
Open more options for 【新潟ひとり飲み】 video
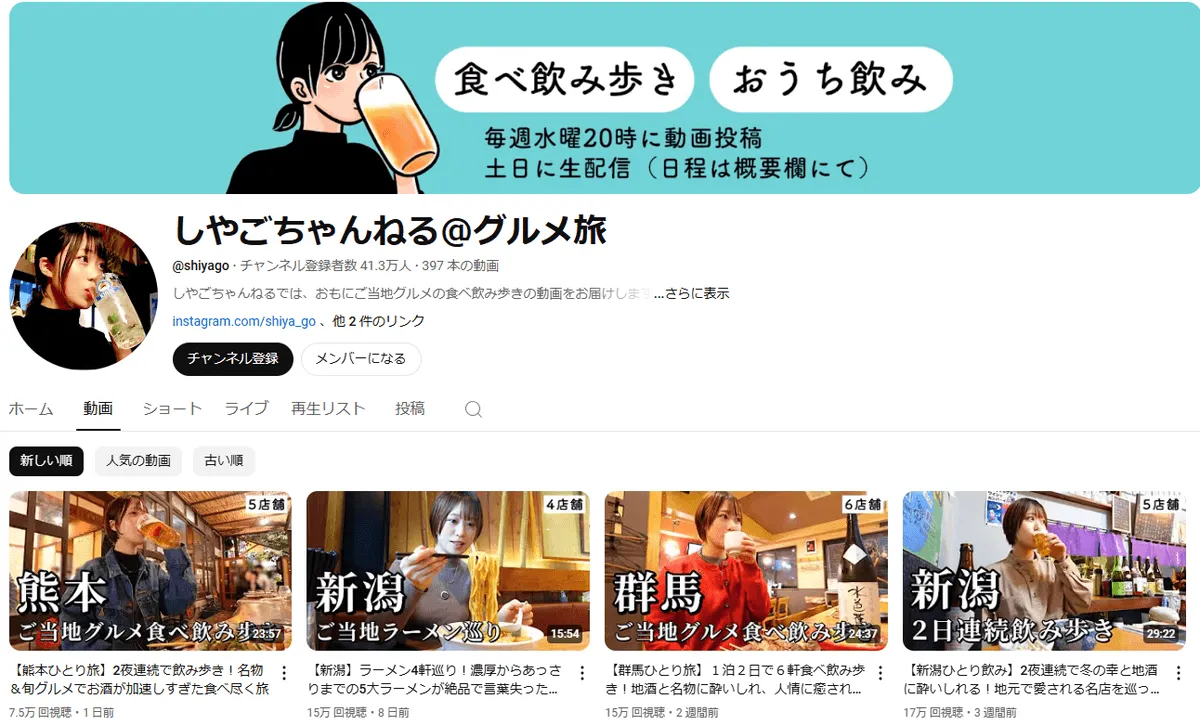click(x=1178, y=673)
